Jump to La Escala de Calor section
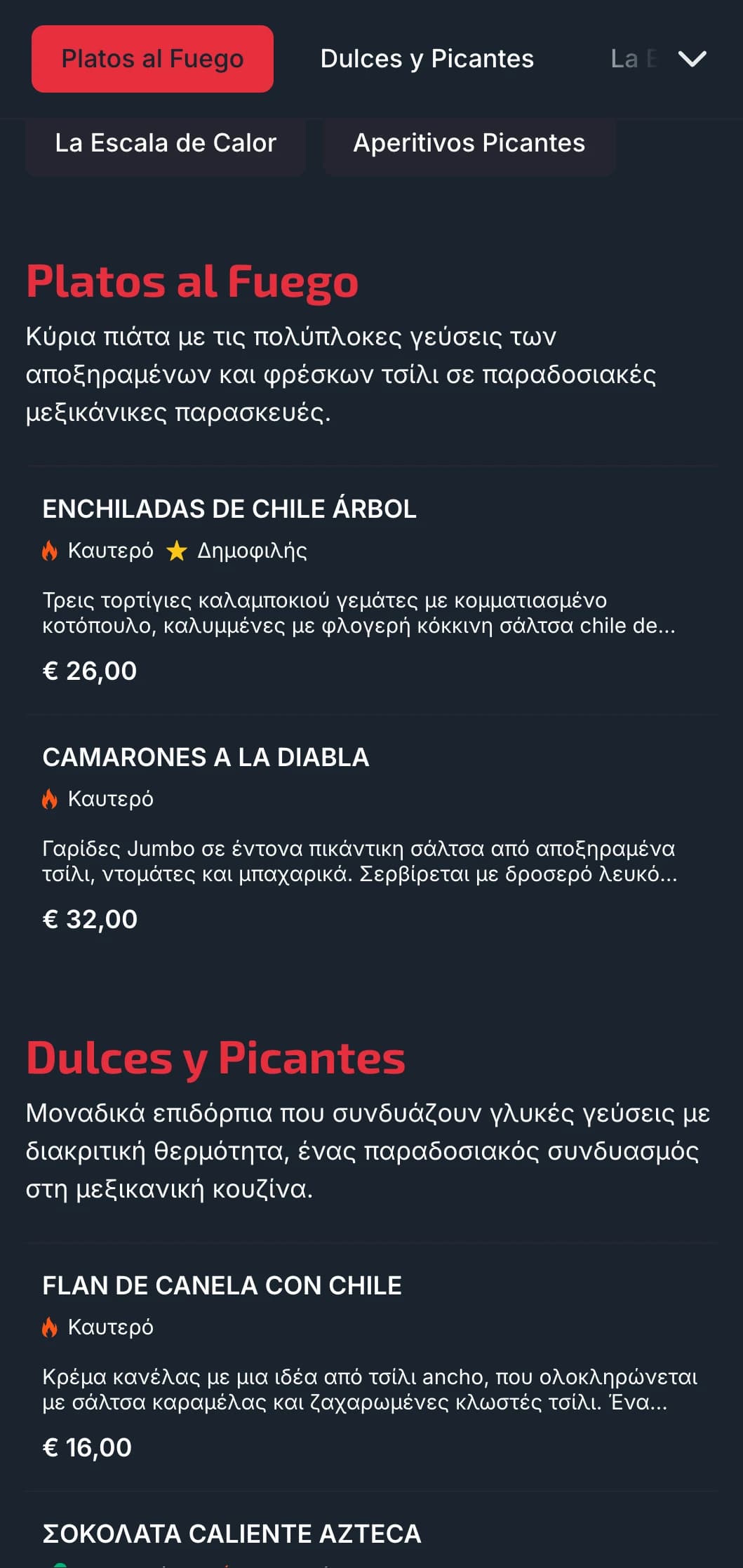Screen dimensions: 743x1568 tap(166, 143)
